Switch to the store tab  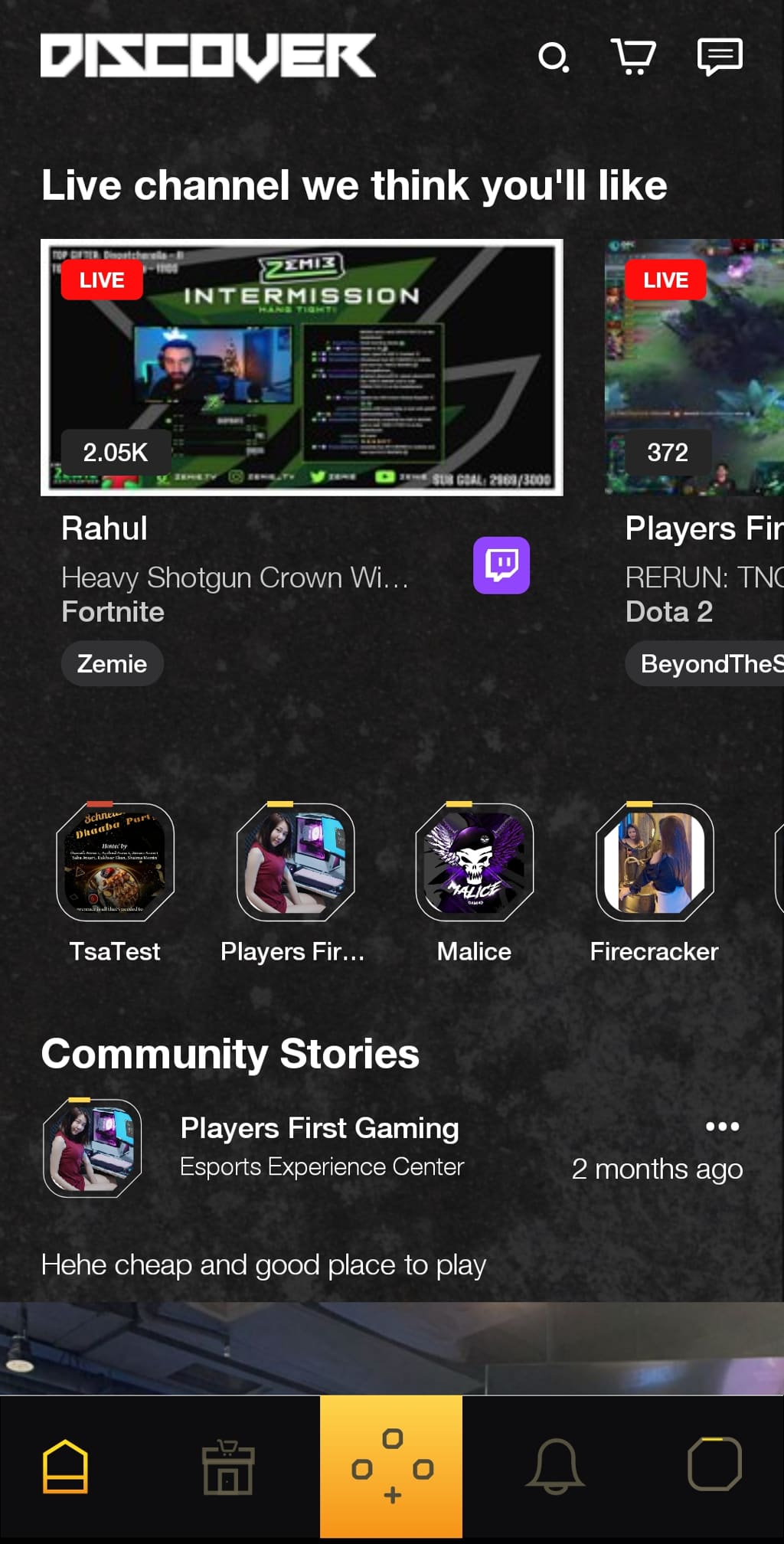point(227,1467)
